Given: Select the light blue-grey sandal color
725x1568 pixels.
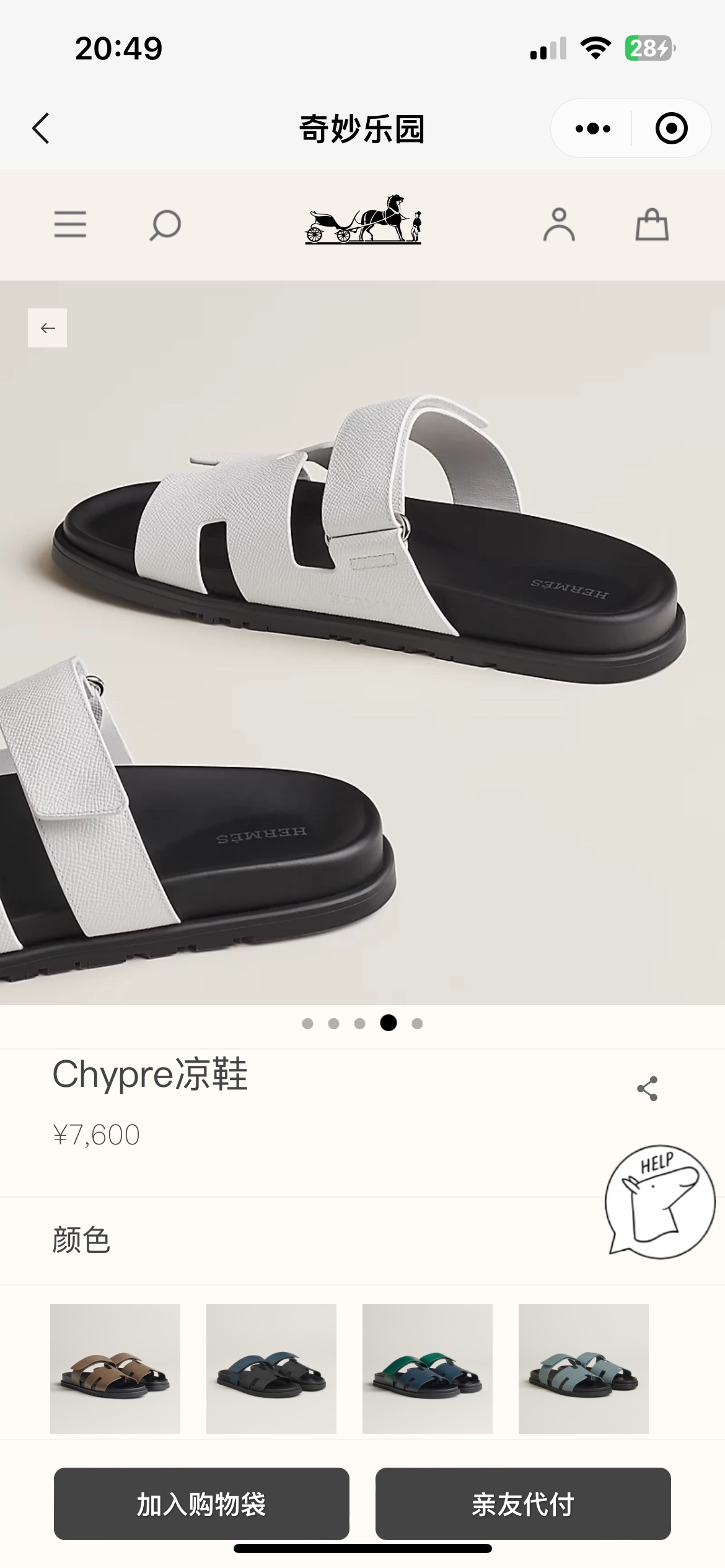Looking at the screenshot, I should [584, 1369].
